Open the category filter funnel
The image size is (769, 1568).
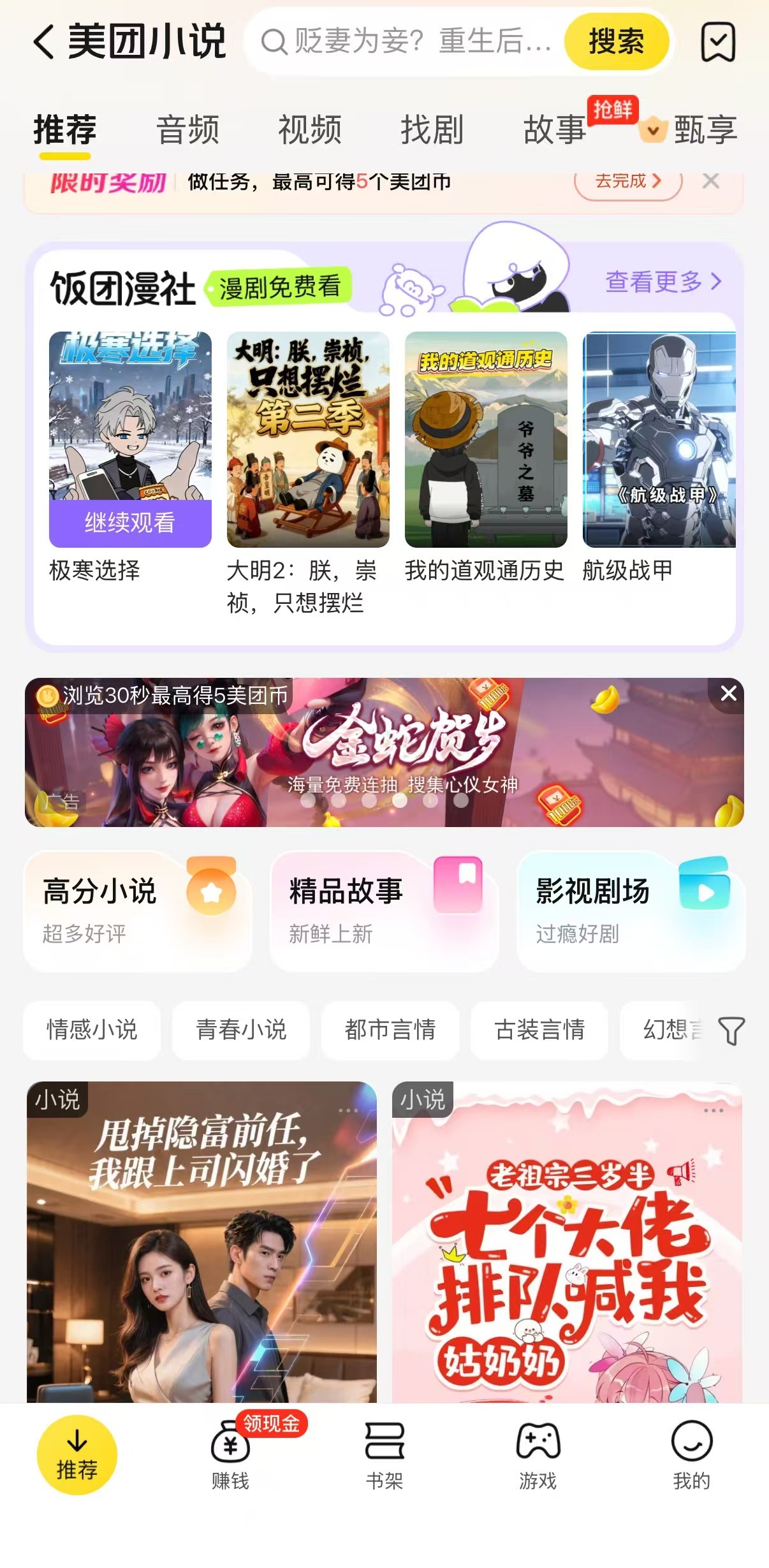tap(731, 1030)
